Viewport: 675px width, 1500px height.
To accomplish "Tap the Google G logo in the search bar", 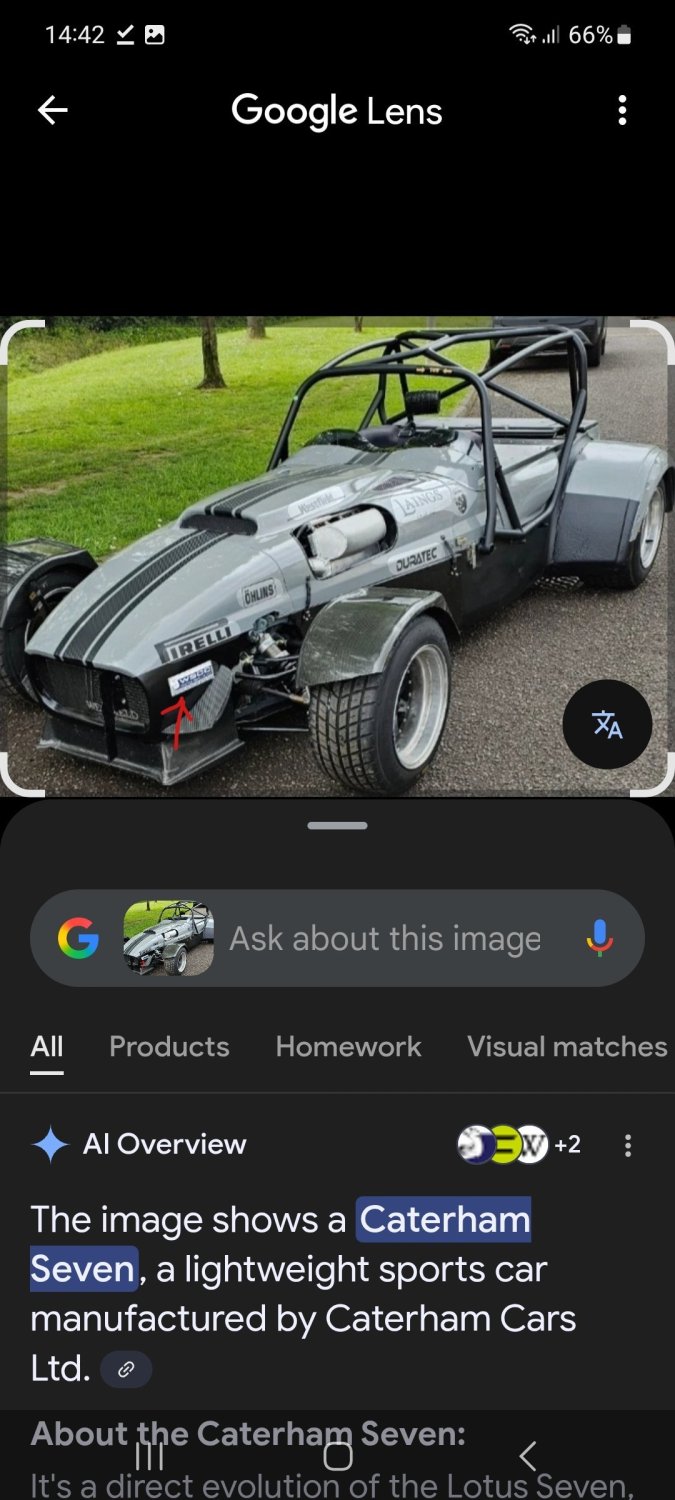I will [x=78, y=939].
